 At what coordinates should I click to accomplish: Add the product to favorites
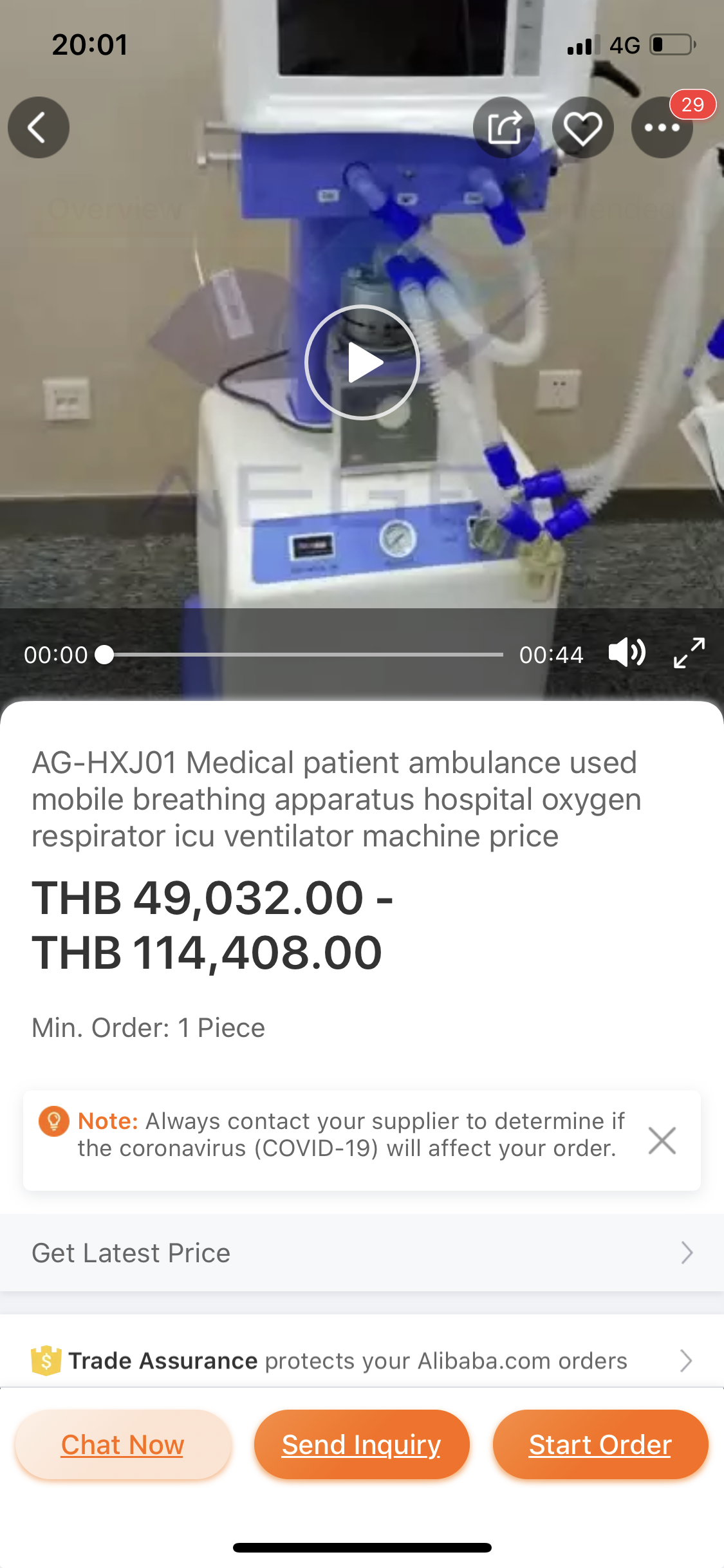[x=582, y=127]
